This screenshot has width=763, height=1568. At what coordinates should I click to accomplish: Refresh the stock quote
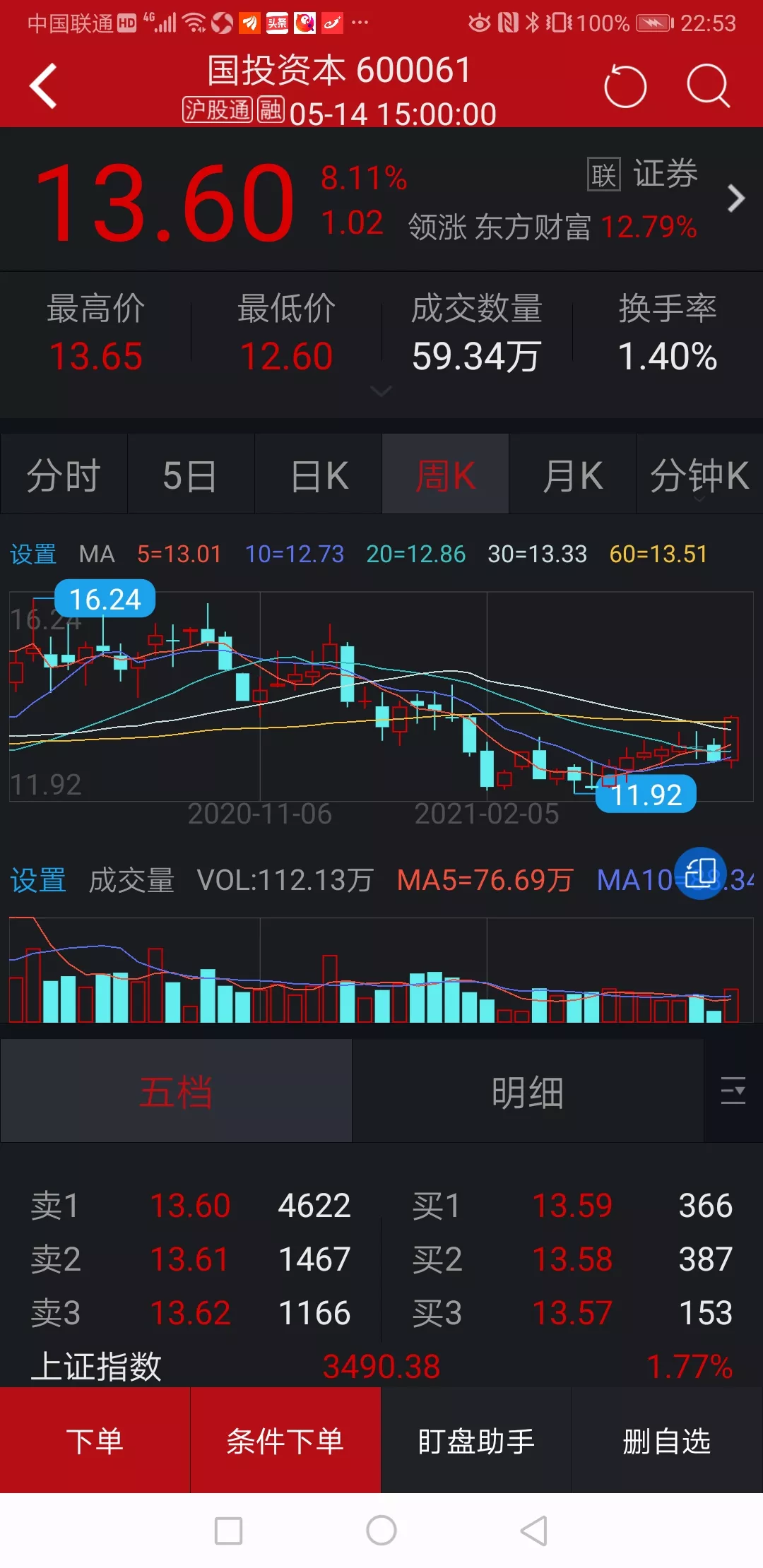click(x=625, y=86)
